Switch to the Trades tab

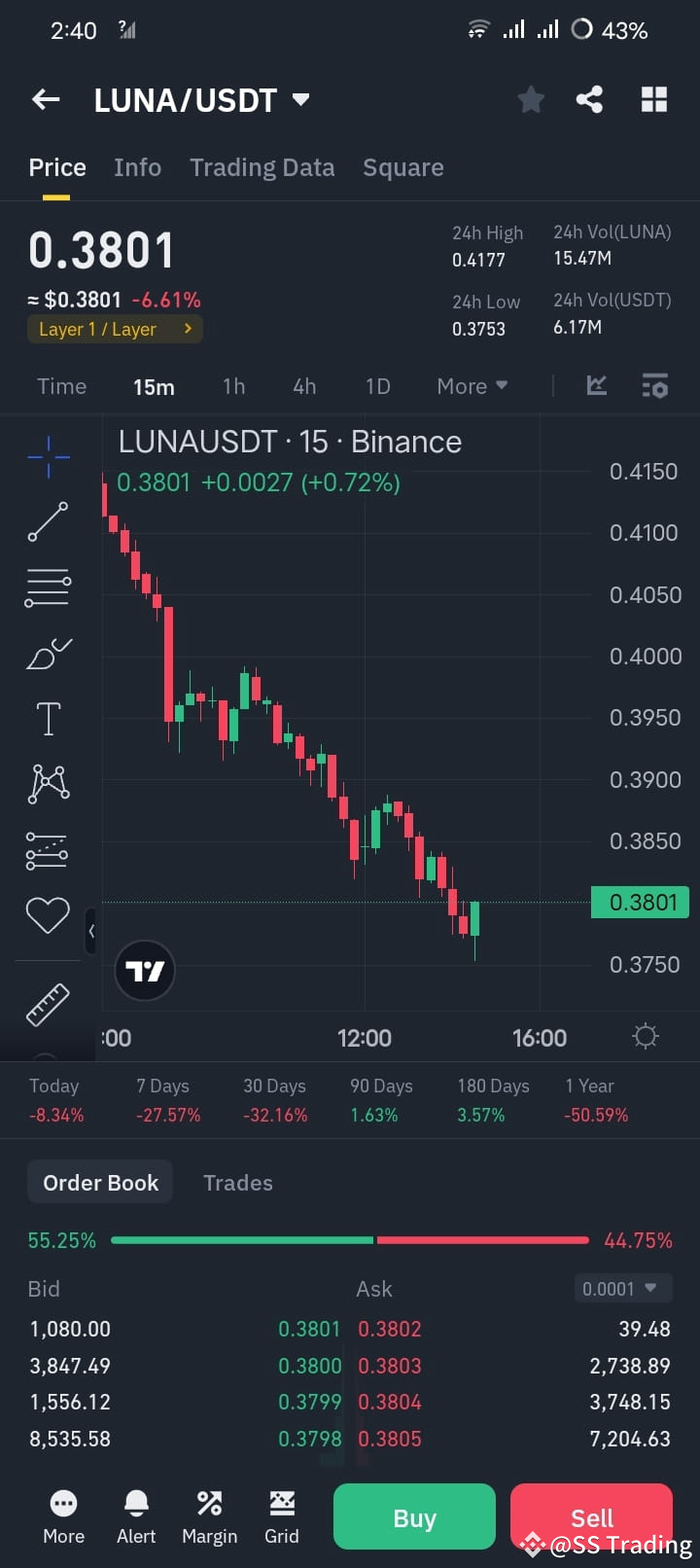tap(237, 1183)
